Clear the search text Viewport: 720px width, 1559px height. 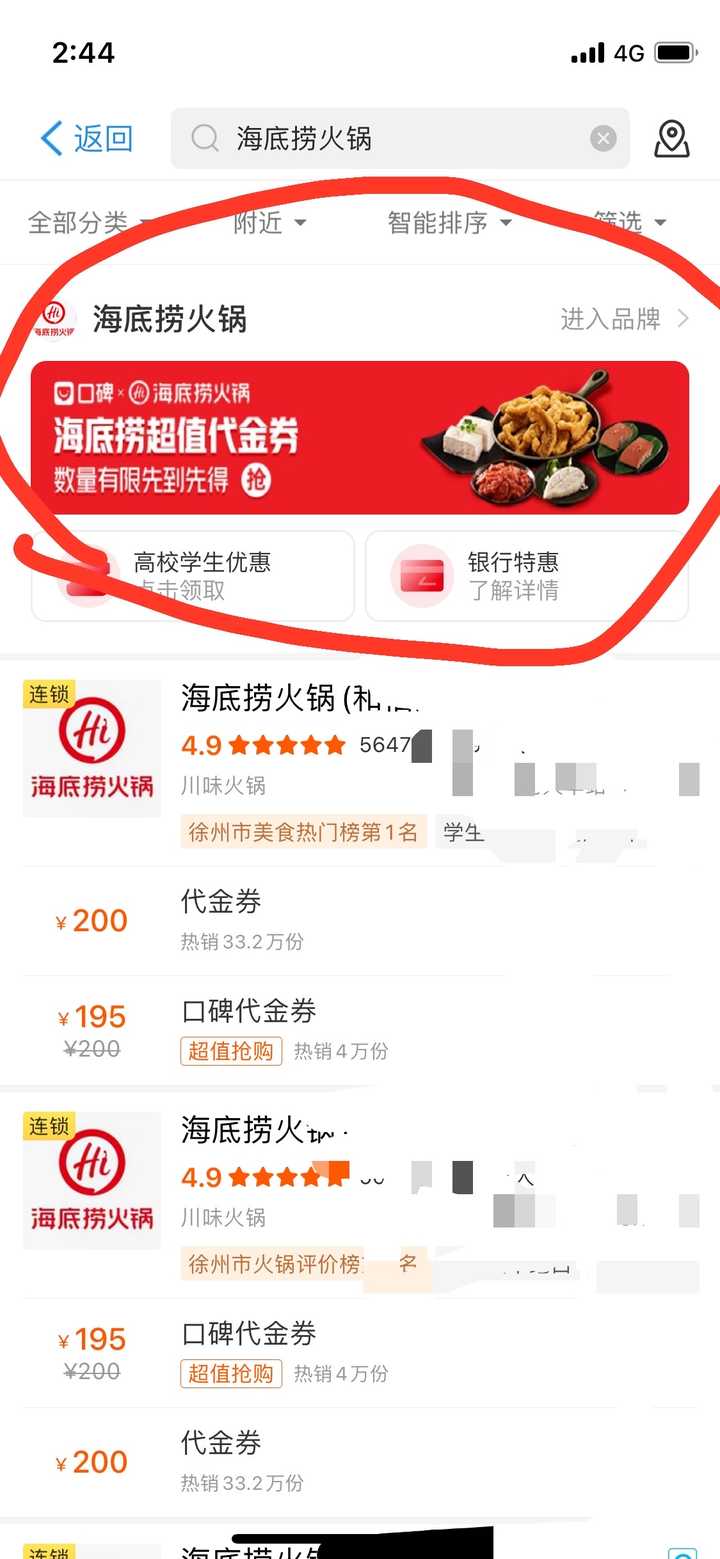pos(603,138)
